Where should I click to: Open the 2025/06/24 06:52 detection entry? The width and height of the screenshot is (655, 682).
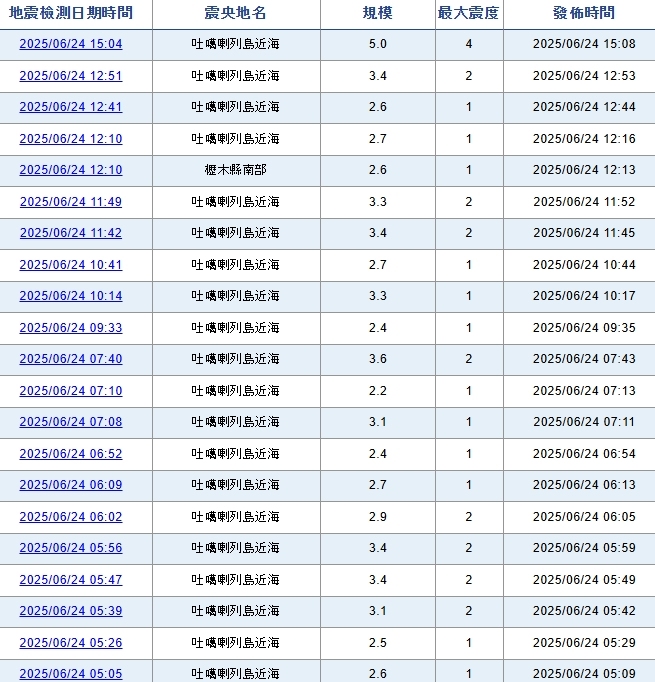pos(71,454)
